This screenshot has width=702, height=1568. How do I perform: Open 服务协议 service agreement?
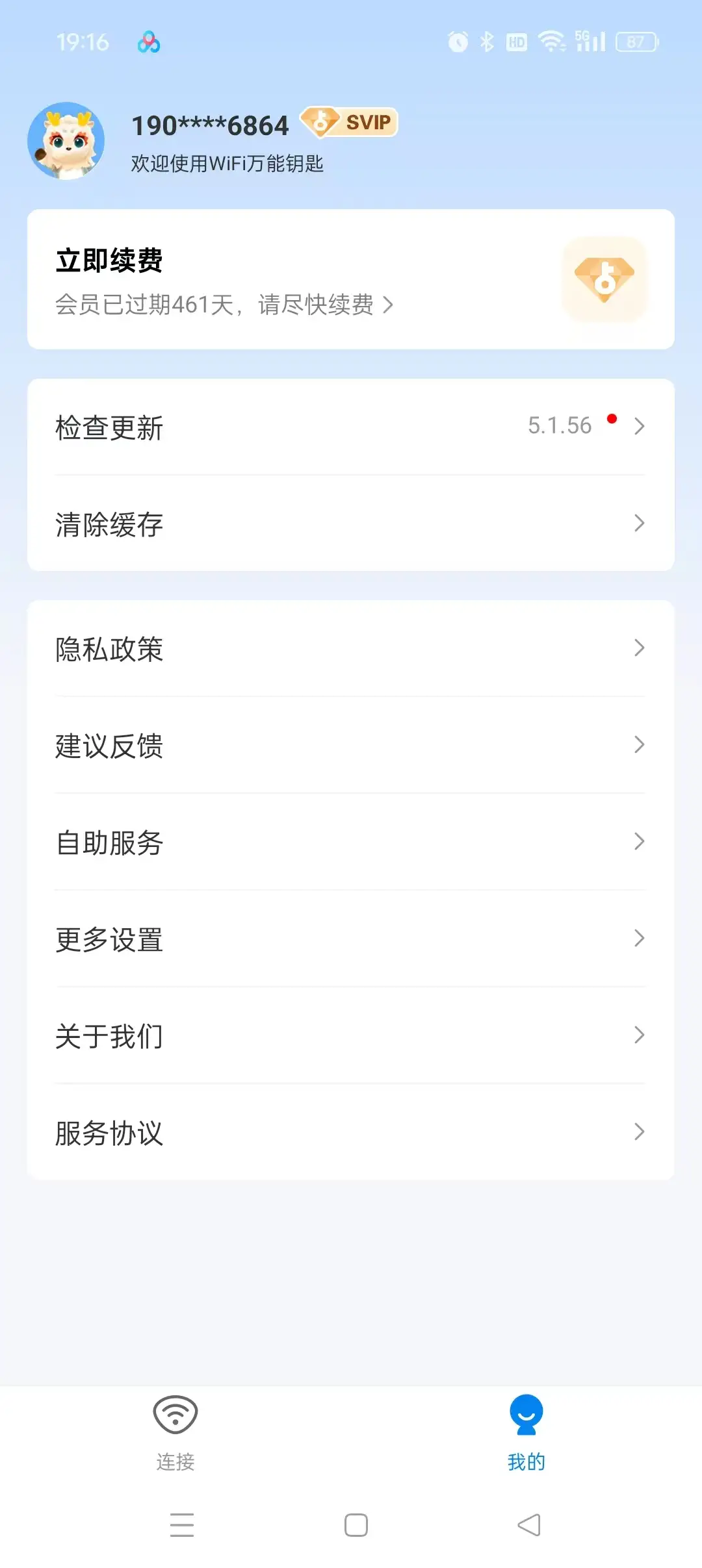coord(351,1133)
